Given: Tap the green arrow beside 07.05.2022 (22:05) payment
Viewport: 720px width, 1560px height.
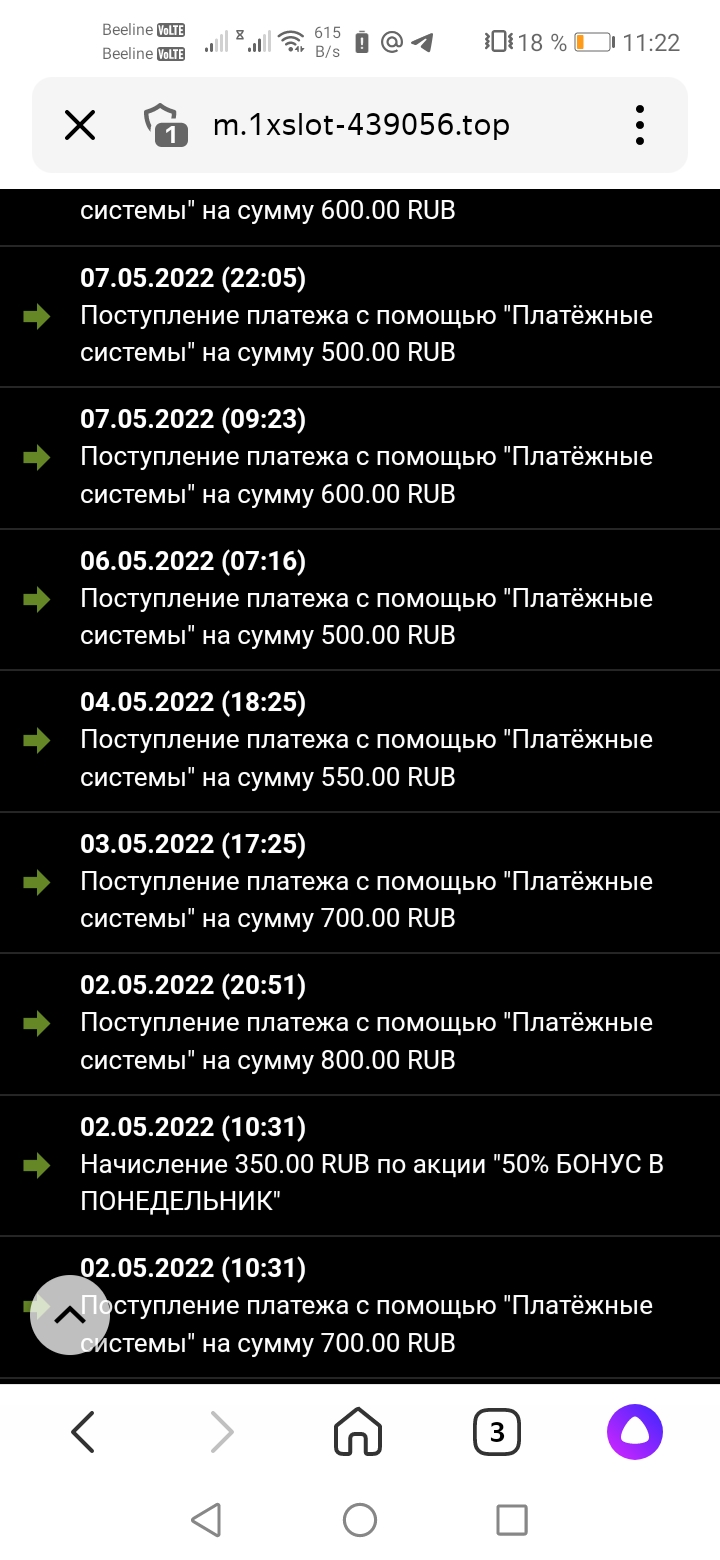Looking at the screenshot, I should pos(38,316).
